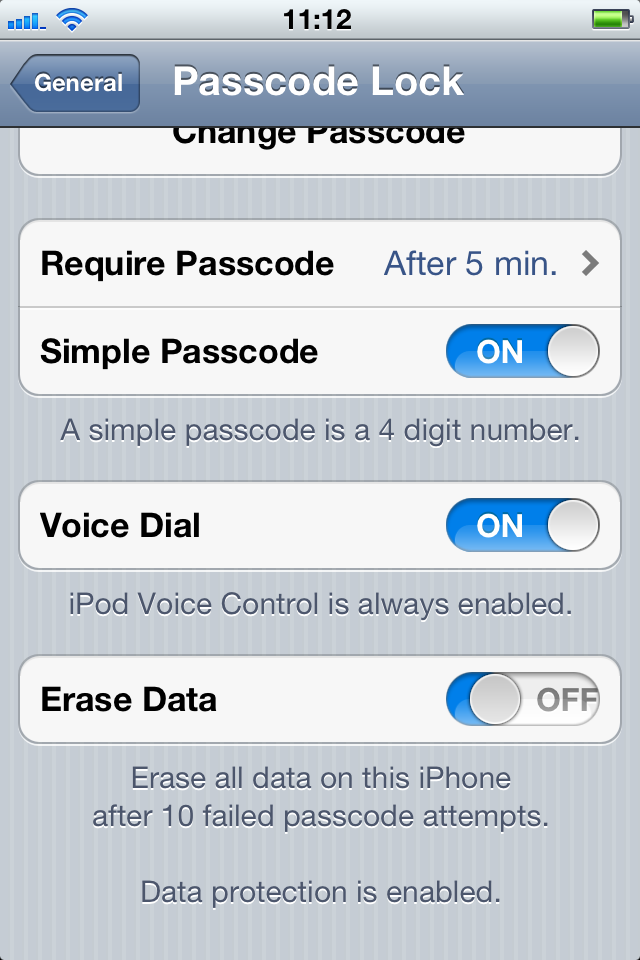This screenshot has width=640, height=960.
Task: Enable Erase Data toggle
Action: 522,699
